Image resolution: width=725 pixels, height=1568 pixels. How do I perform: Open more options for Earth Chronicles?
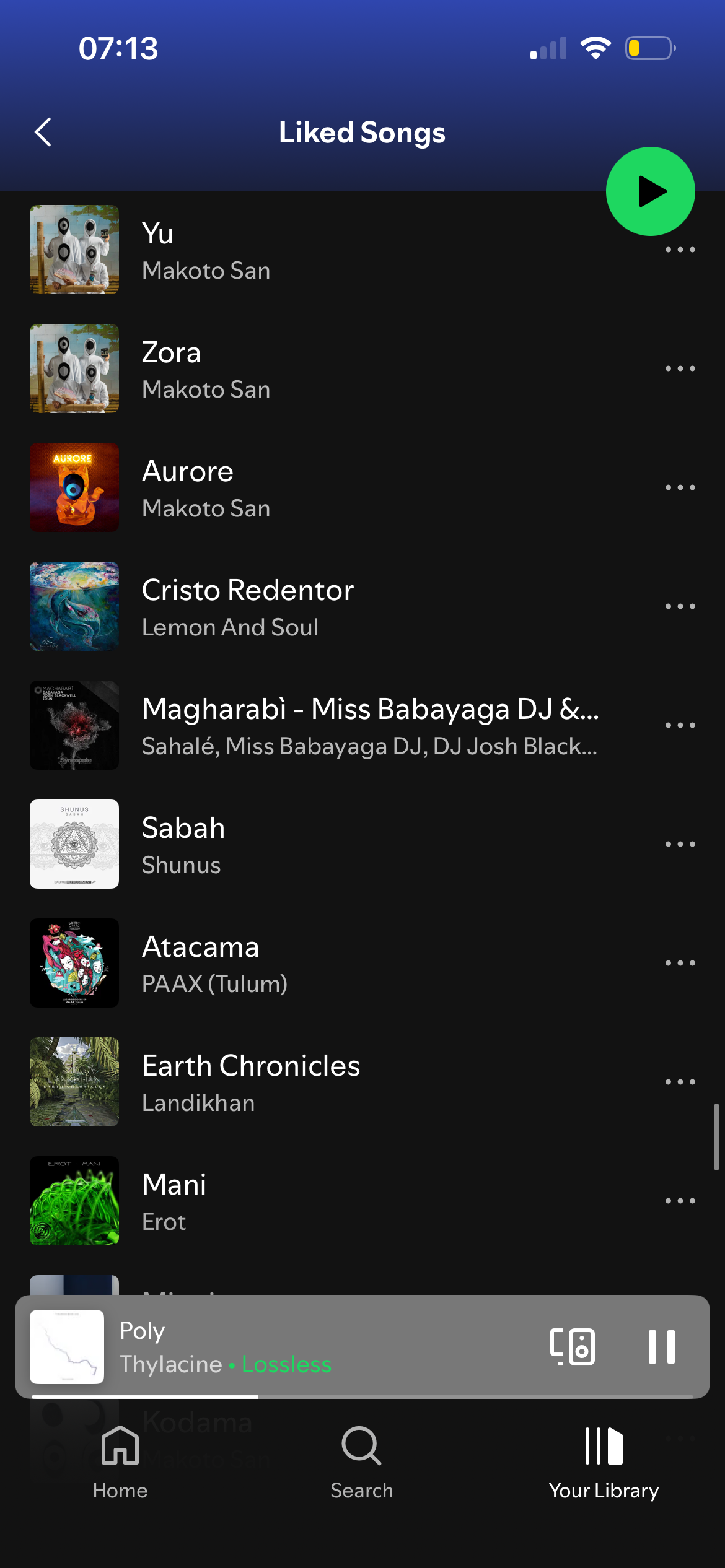680,1082
